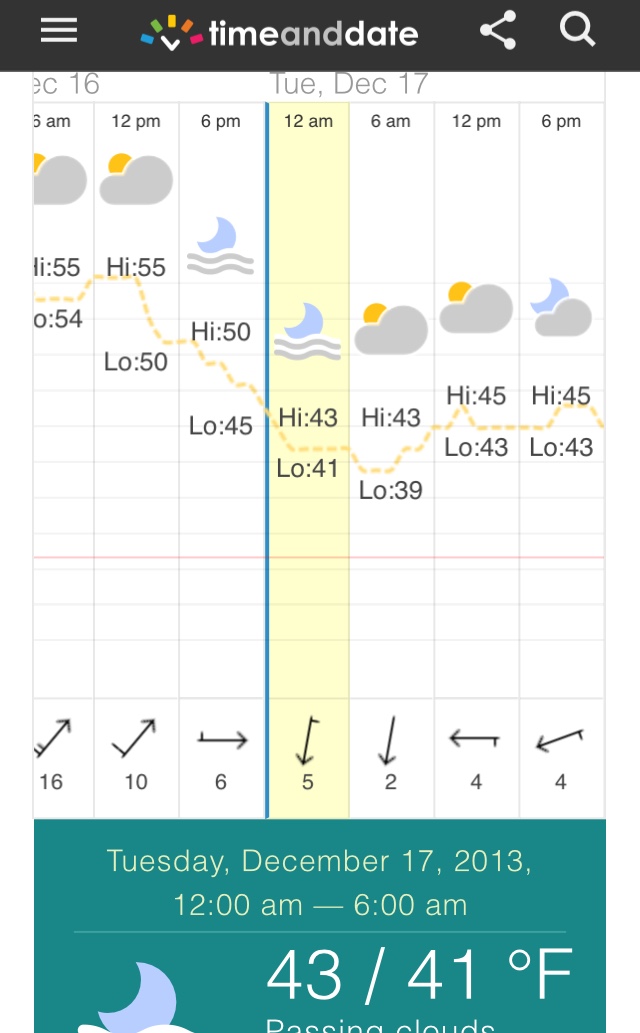Open the search magnifier

(x=577, y=30)
